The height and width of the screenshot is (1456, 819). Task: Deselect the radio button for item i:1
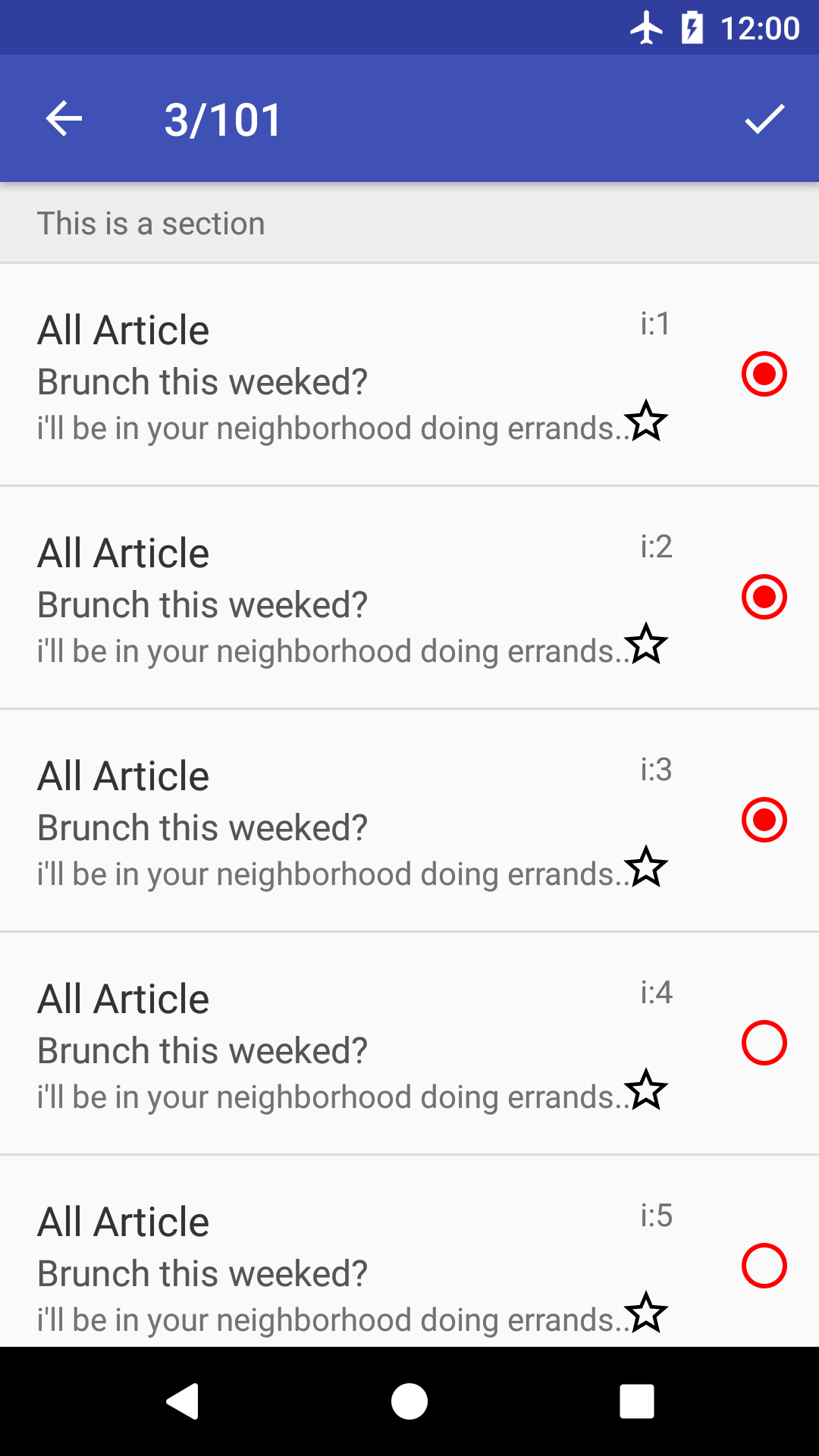coord(764,374)
